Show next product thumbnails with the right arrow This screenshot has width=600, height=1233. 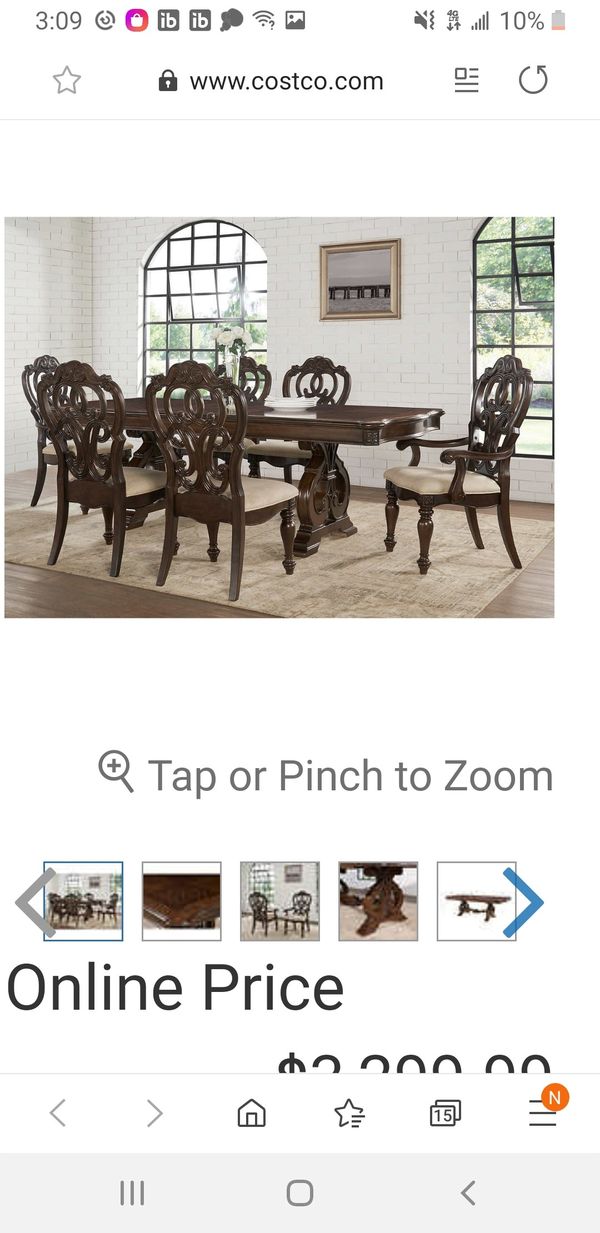524,902
